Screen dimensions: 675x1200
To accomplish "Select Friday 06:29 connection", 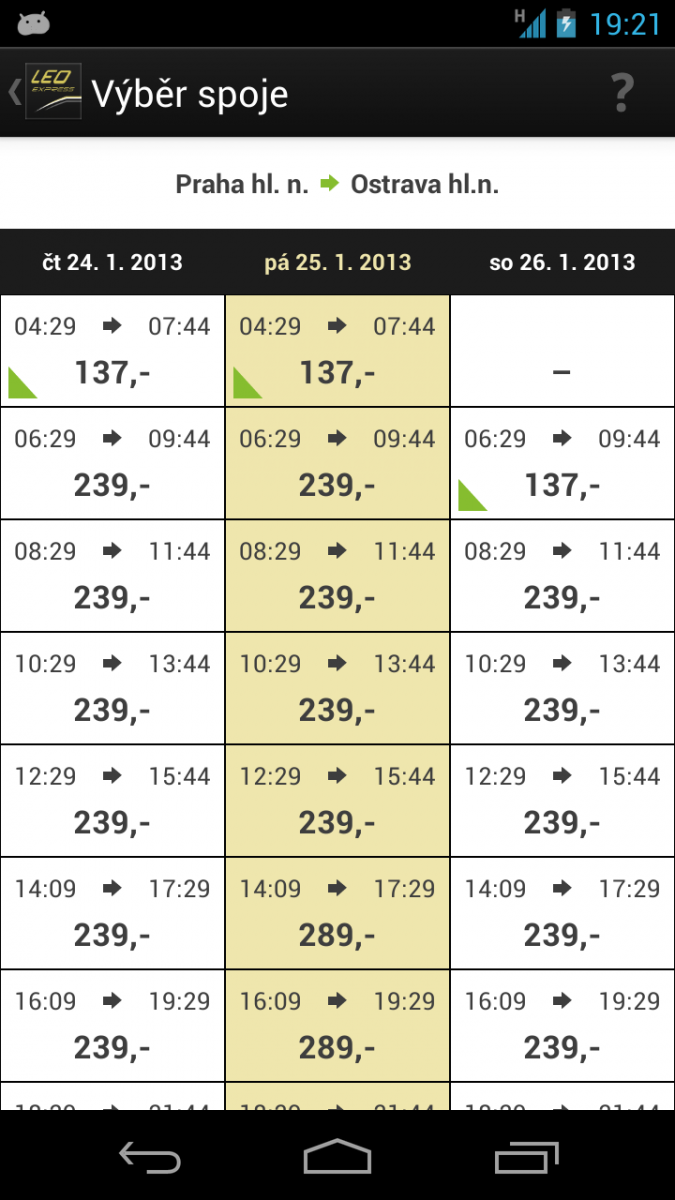I will click(337, 463).
